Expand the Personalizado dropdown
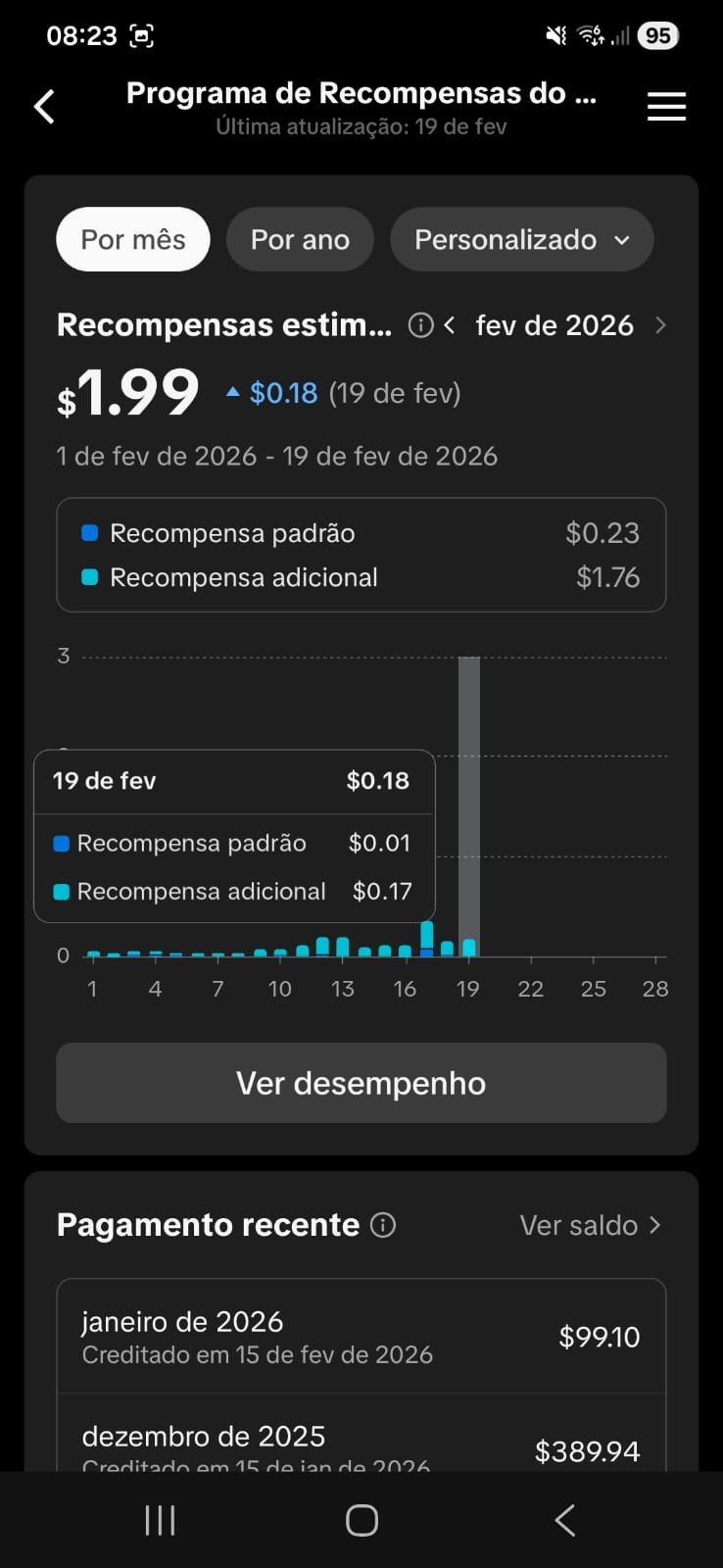 click(521, 239)
